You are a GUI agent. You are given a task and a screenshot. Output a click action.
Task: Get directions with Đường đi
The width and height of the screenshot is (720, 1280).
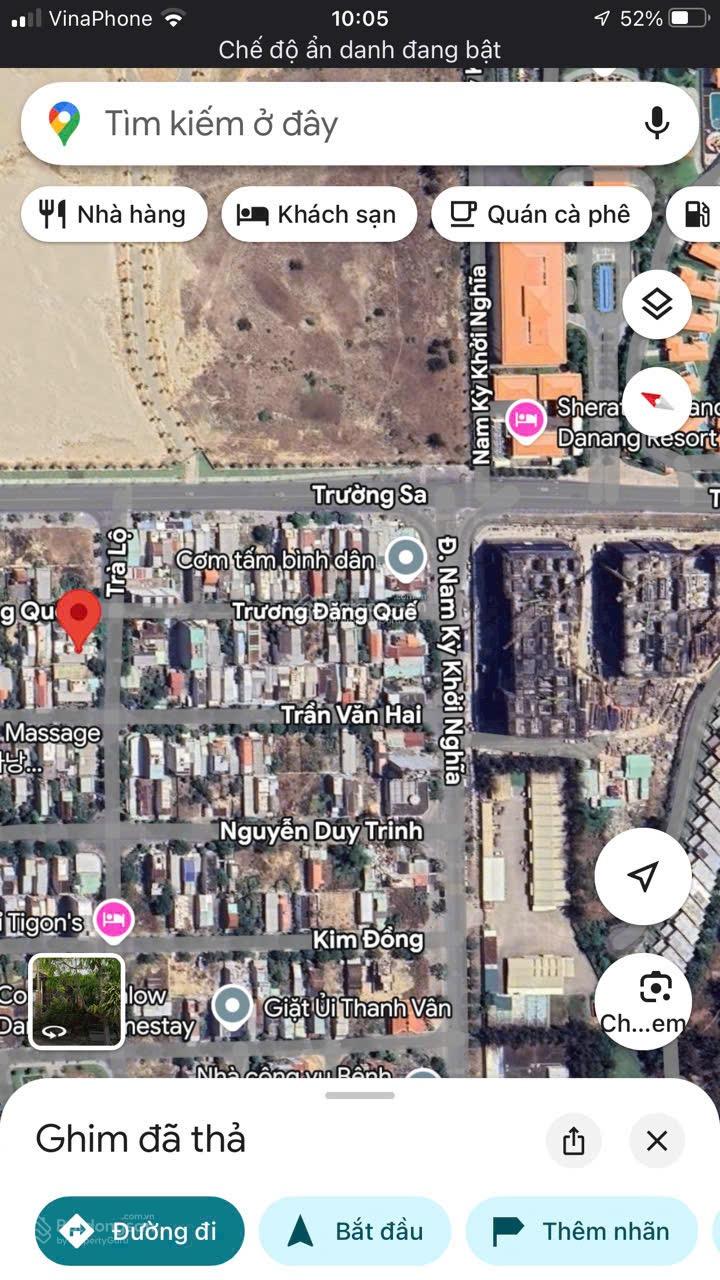coord(140,1231)
